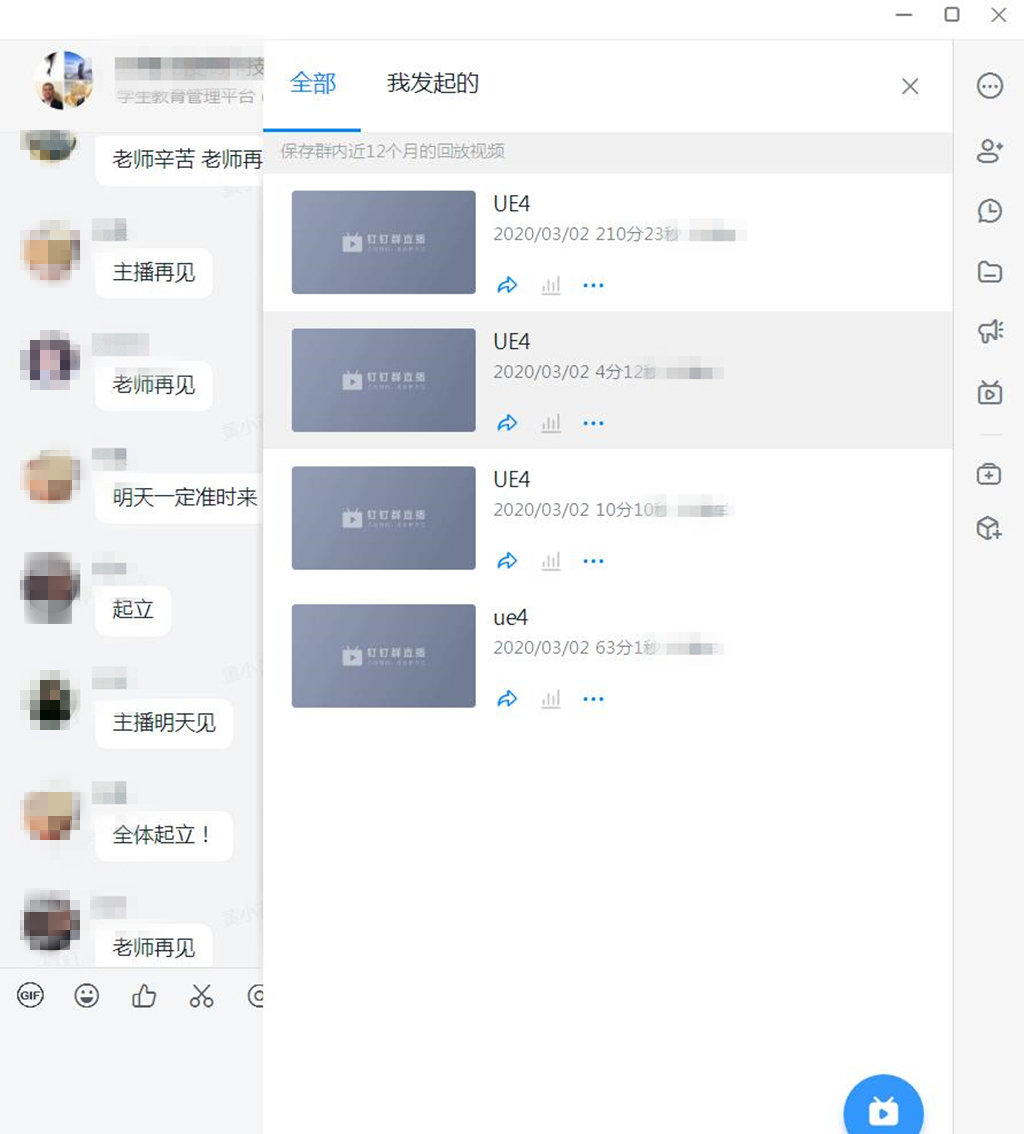
Task: Open the chat history clock icon
Action: tap(989, 211)
